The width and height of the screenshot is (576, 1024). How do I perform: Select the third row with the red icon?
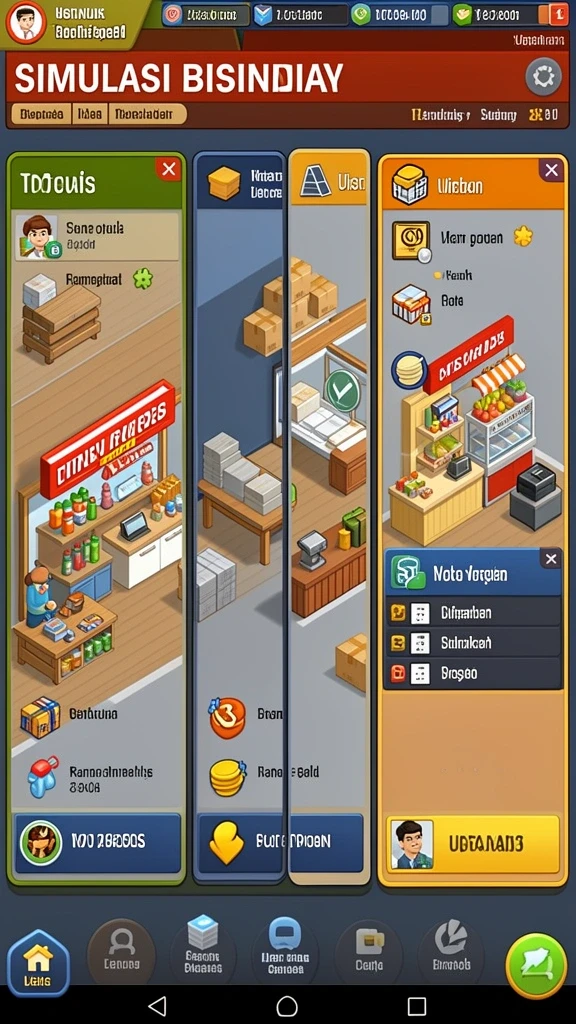pyautogui.click(x=473, y=673)
